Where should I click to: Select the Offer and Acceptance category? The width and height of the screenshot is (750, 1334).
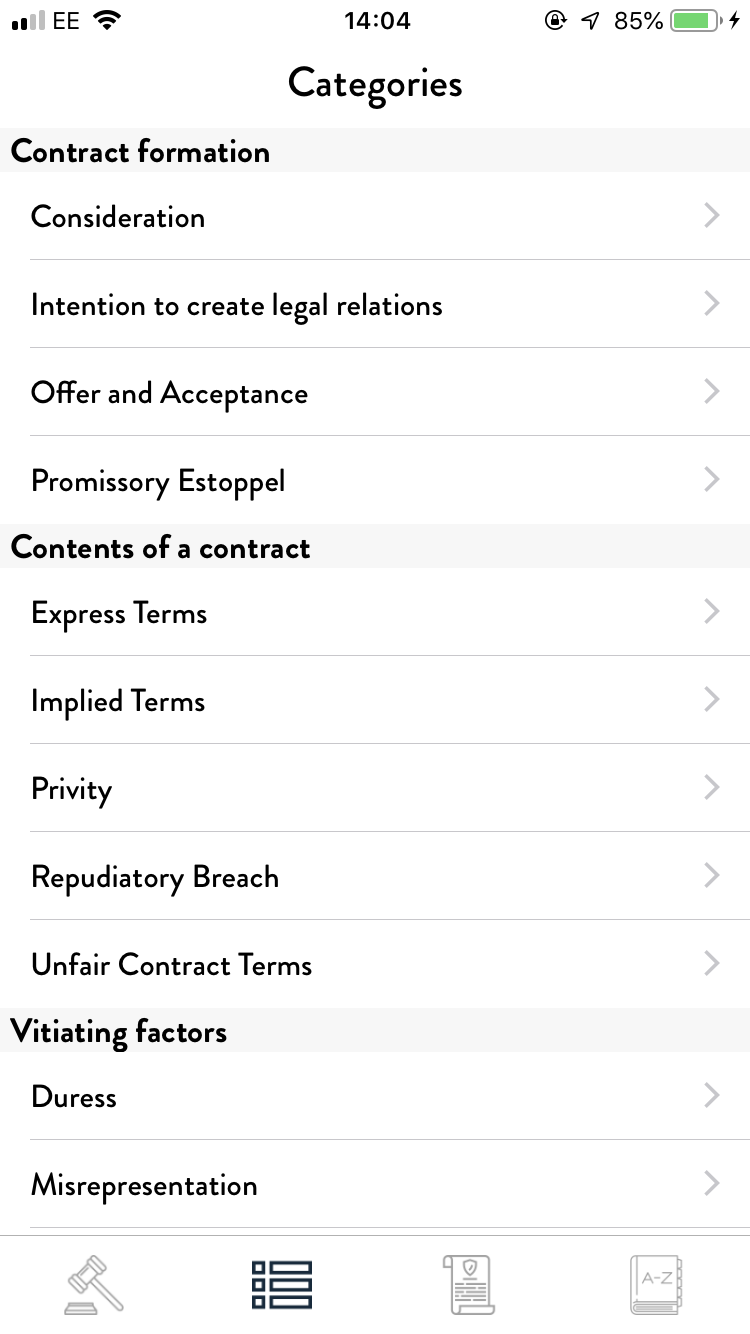click(x=169, y=393)
